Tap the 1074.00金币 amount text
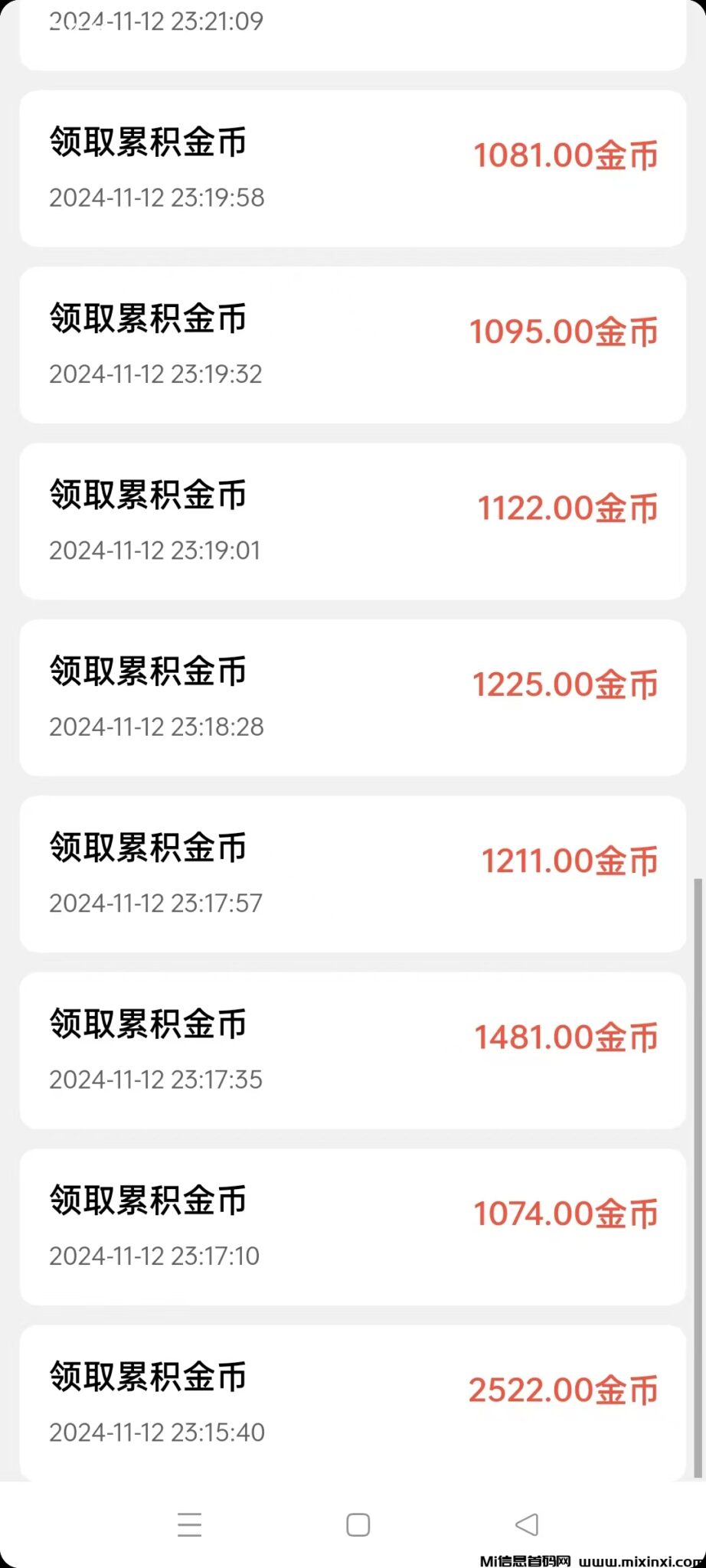Image resolution: width=706 pixels, height=1568 pixels. pos(567,1213)
